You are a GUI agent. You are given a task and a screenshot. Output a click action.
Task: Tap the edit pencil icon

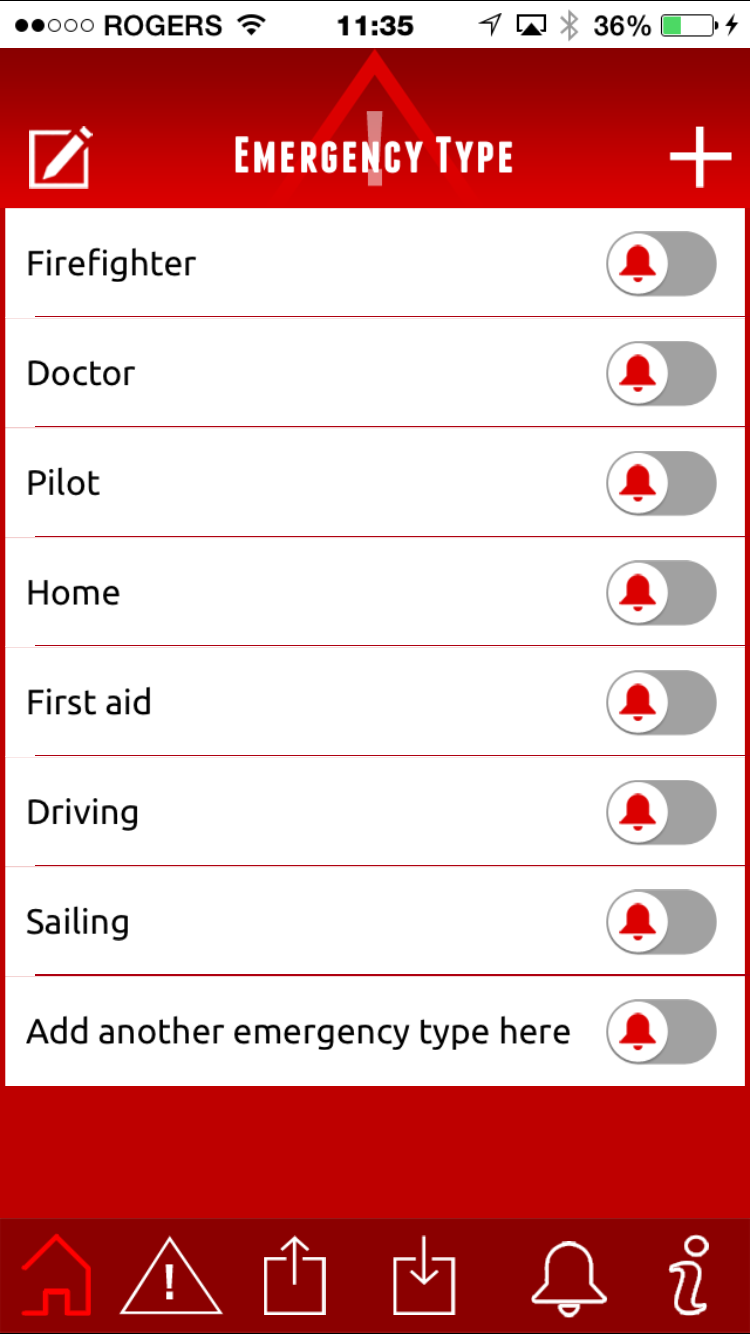click(x=60, y=157)
